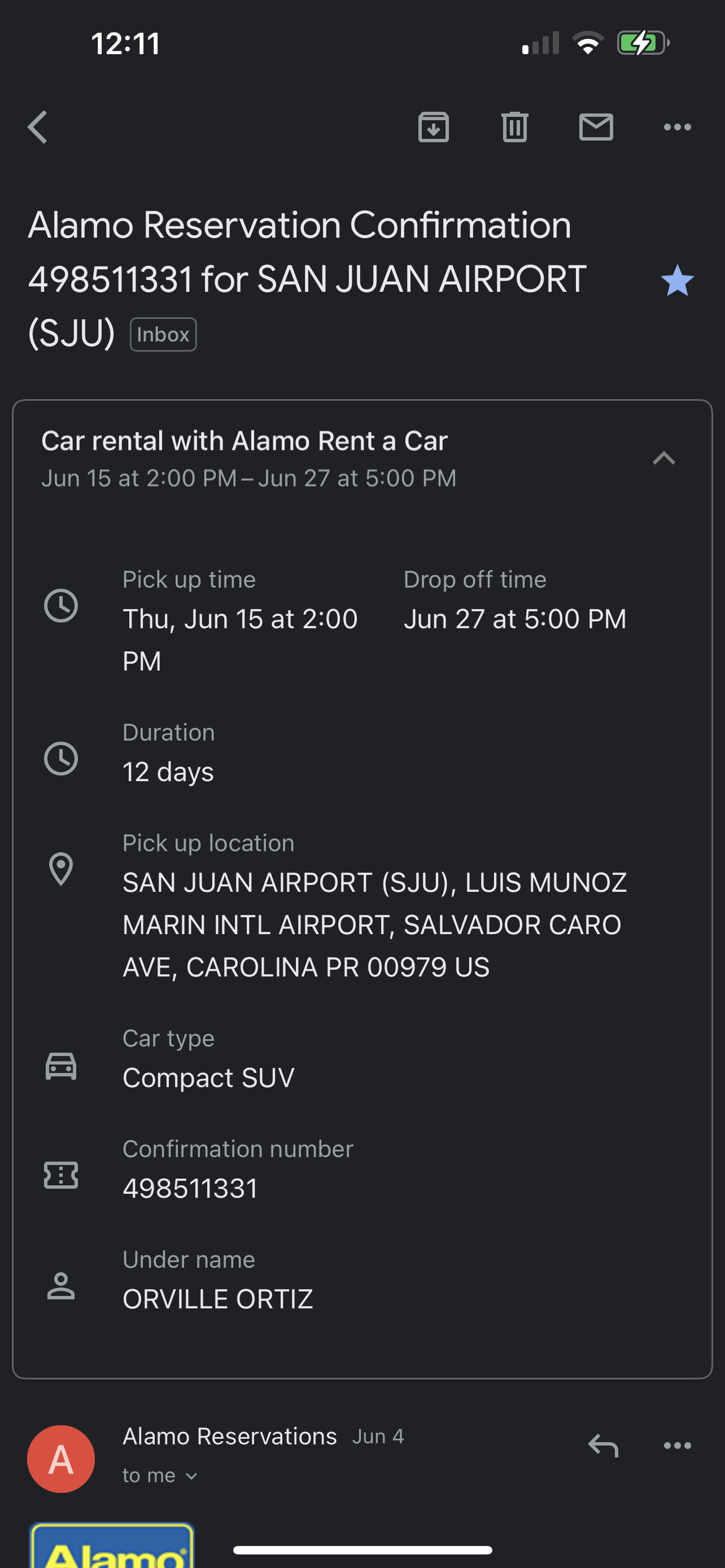This screenshot has height=1568, width=725.
Task: Collapse the car rental summary card
Action: pos(663,458)
